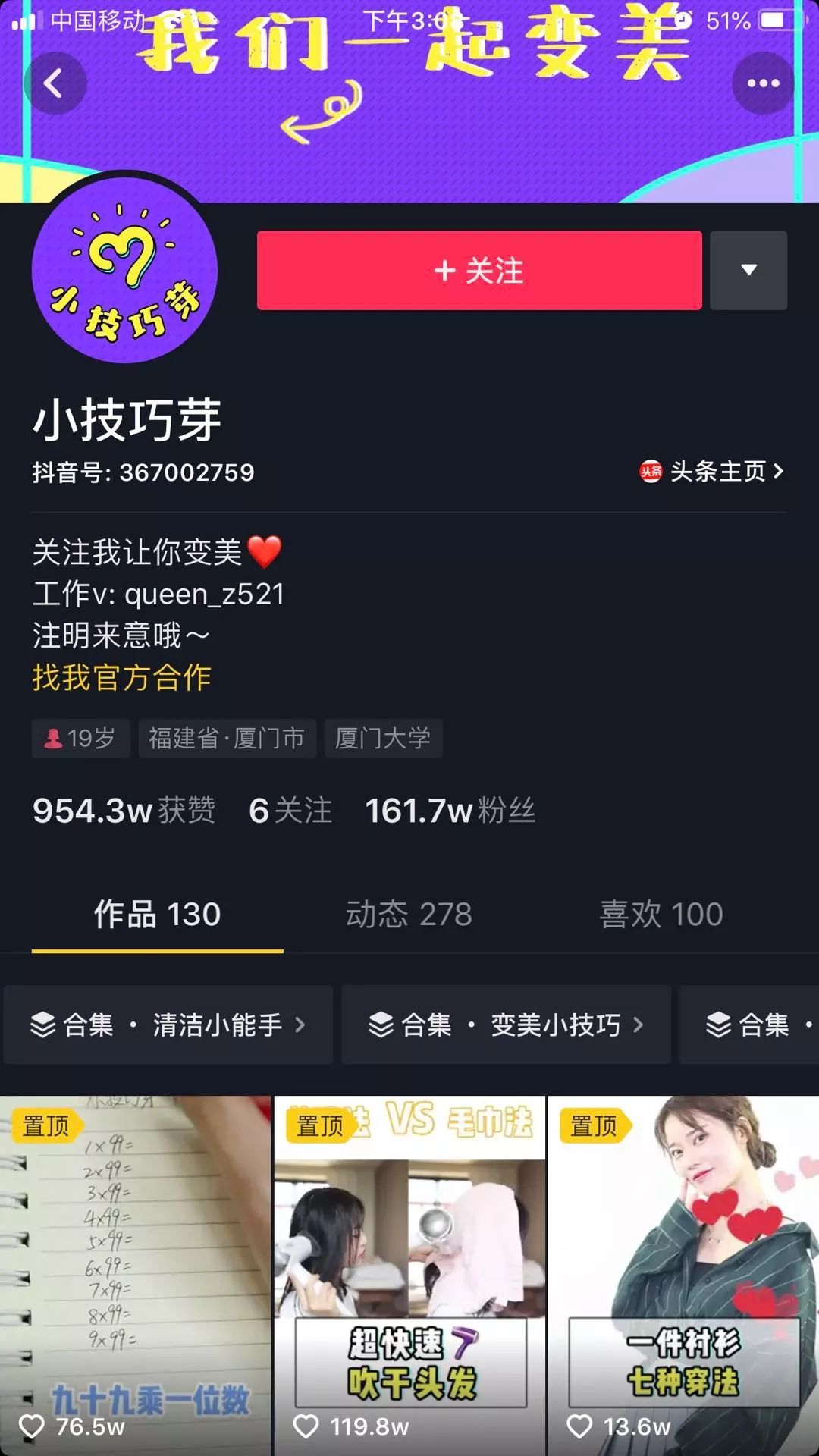Switch to the 作品 130 tab
819x1456 pixels.
coord(157,915)
